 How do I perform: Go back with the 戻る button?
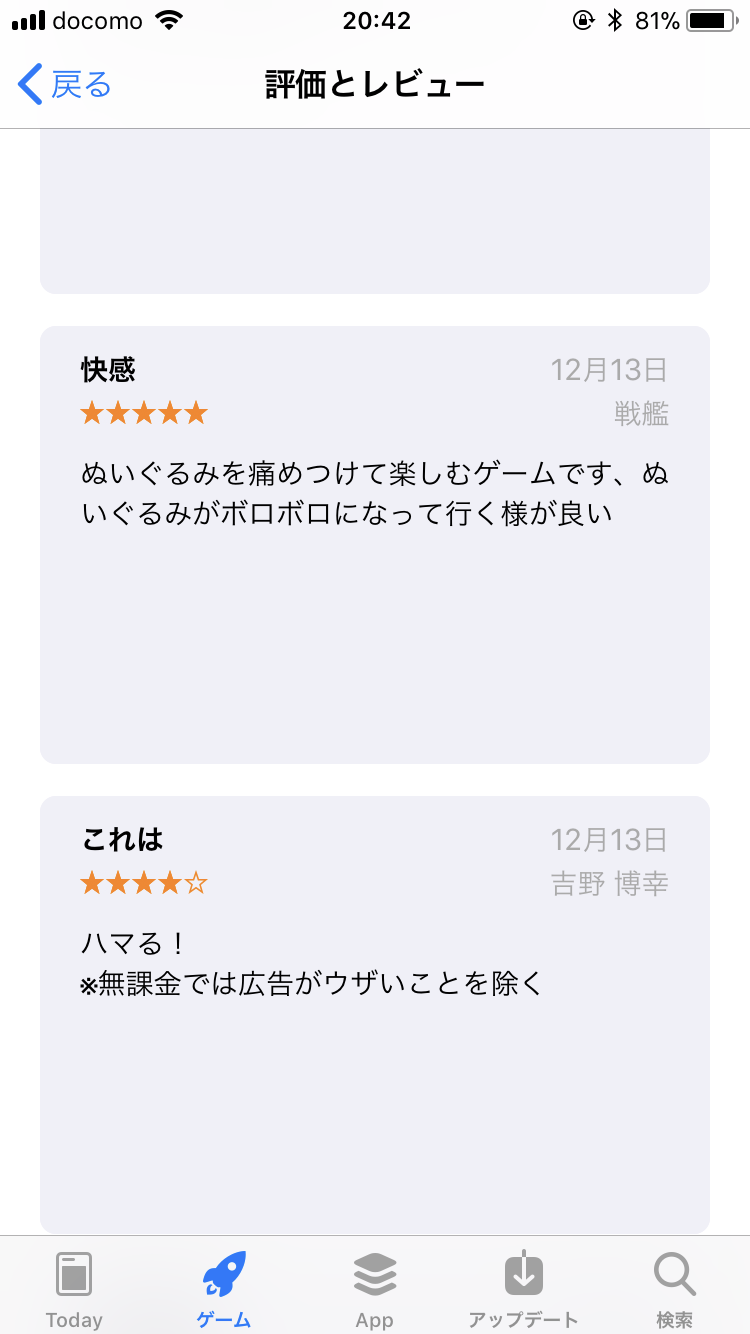tap(65, 85)
